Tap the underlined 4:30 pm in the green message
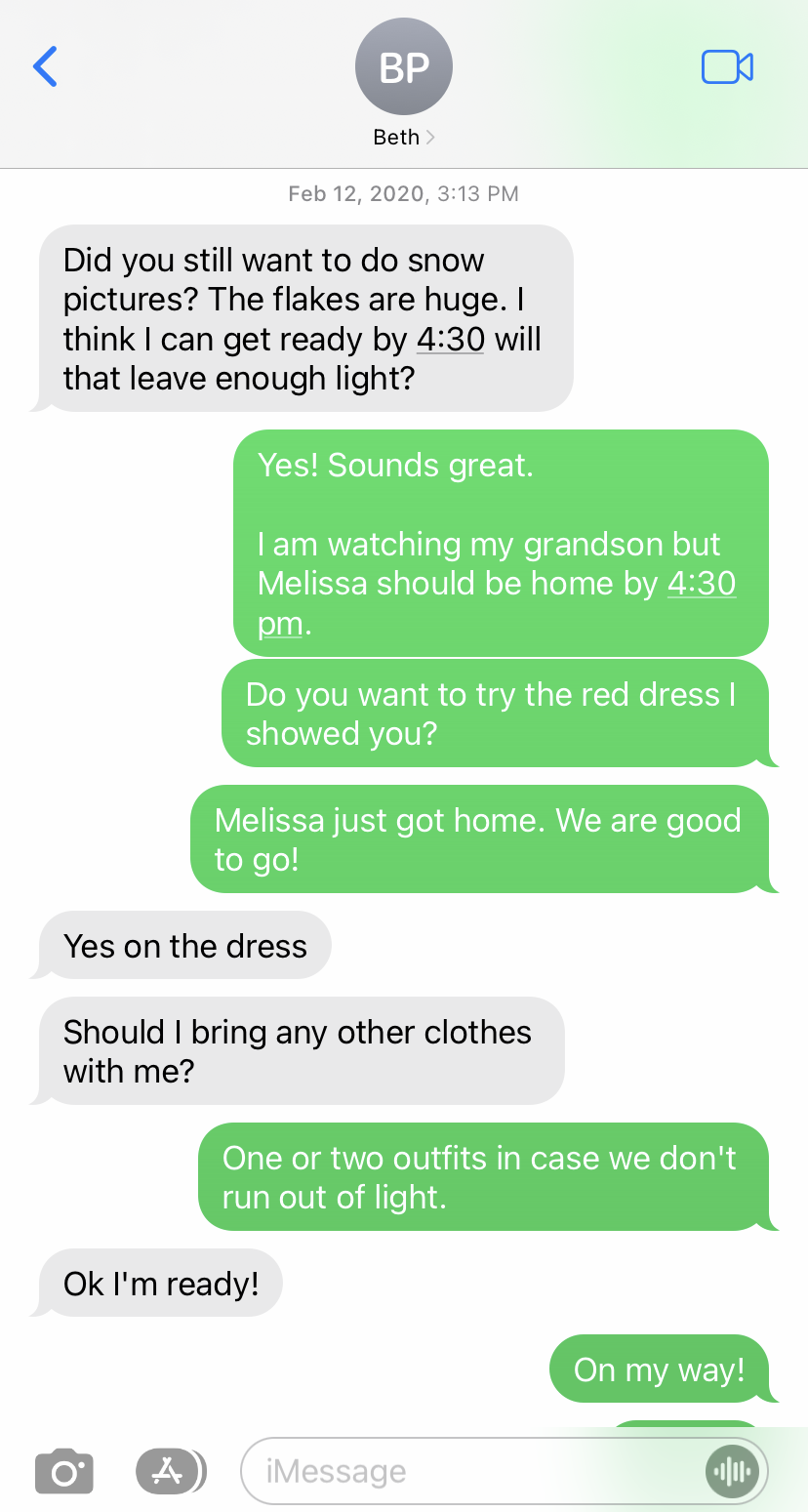This screenshot has width=808, height=1512. click(x=498, y=602)
